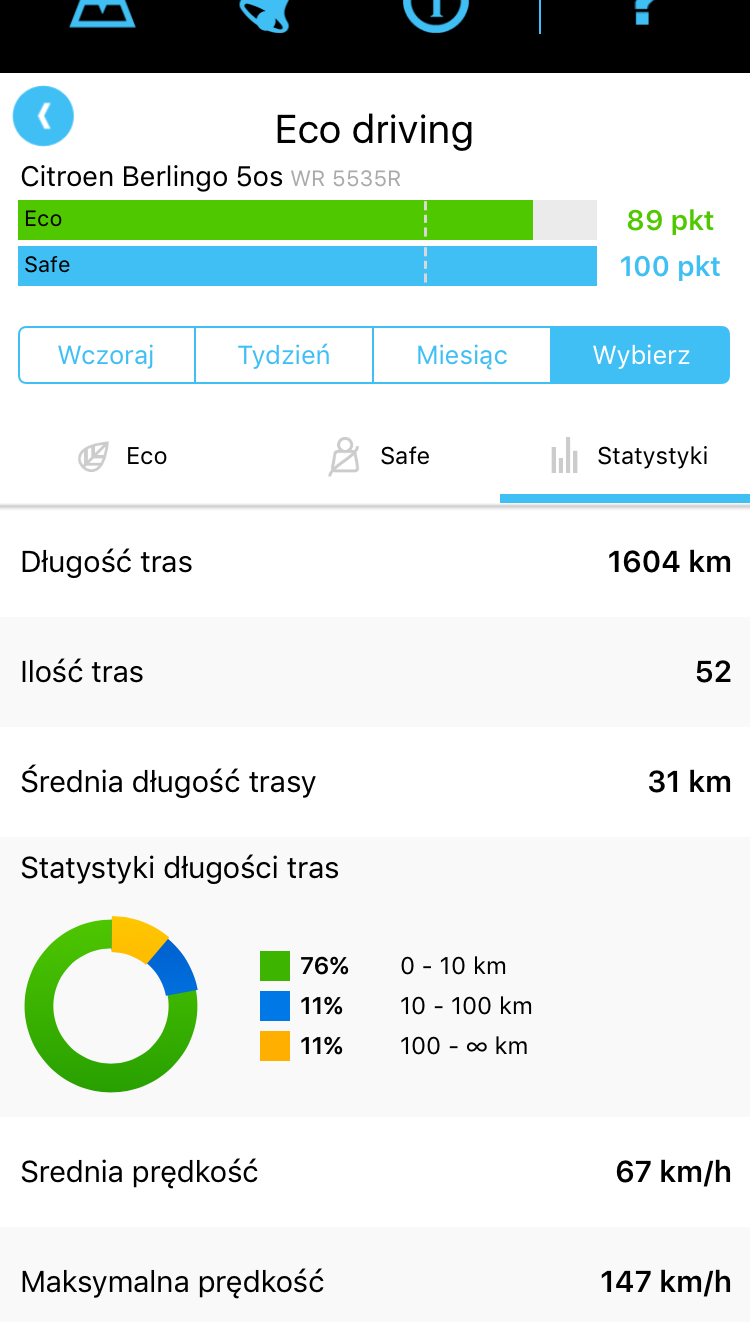Switch to the Tydzień period
This screenshot has width=750, height=1322.
(x=284, y=355)
